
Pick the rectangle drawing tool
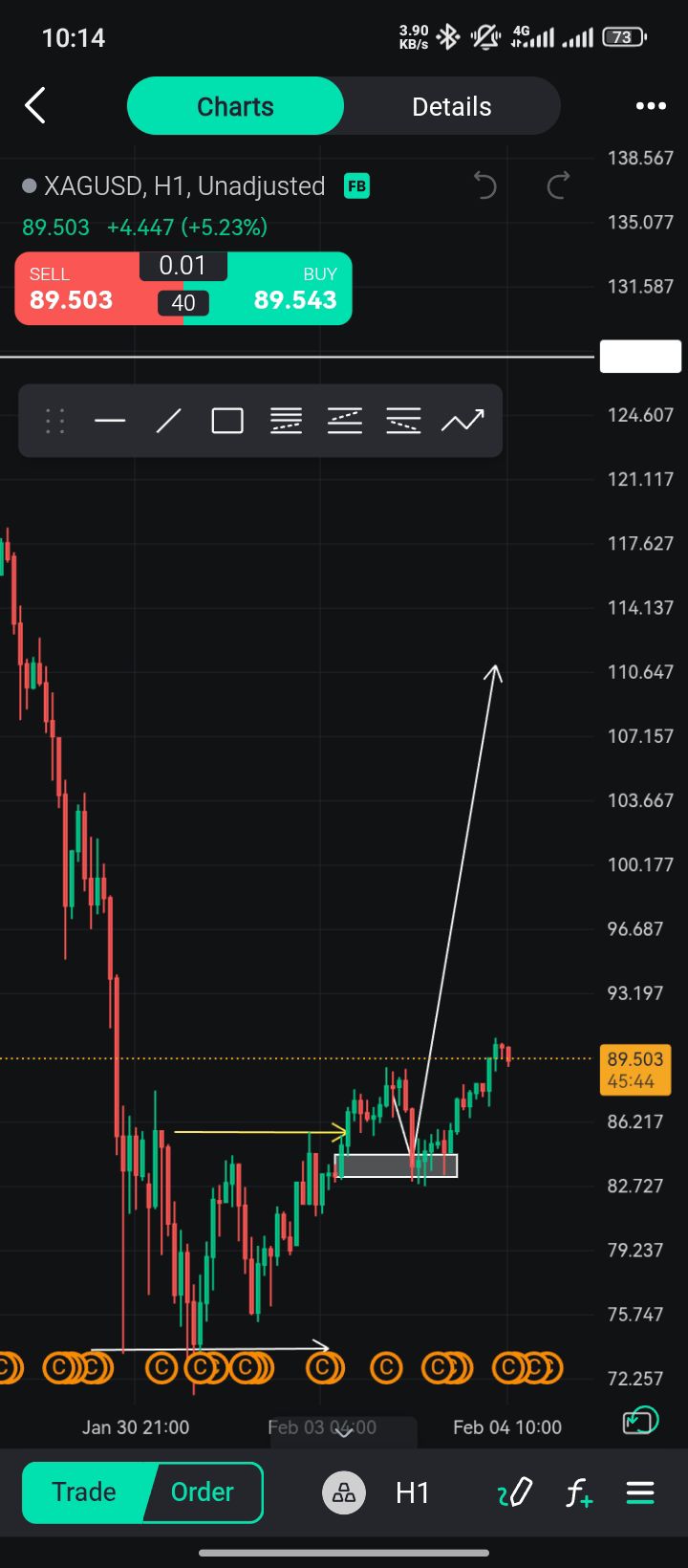click(x=227, y=421)
